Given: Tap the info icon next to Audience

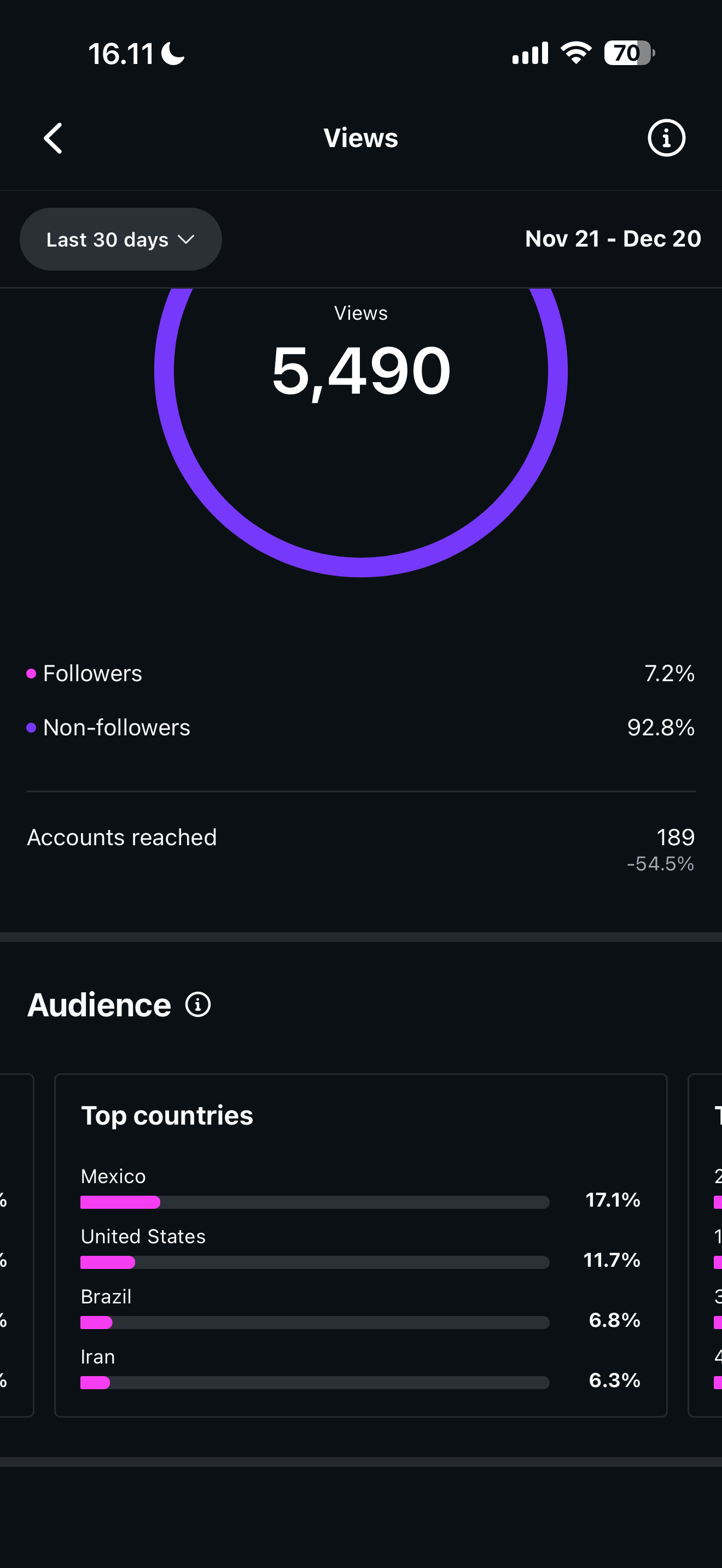Looking at the screenshot, I should tap(198, 1004).
